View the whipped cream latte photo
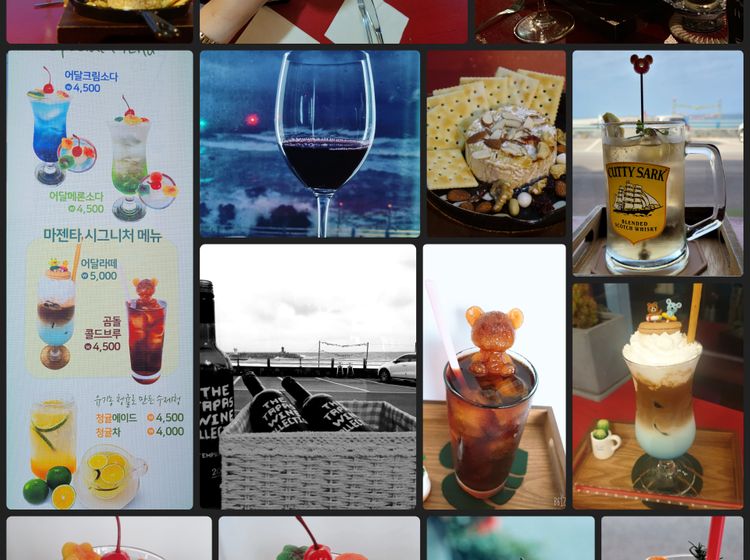Viewport: 750px width, 560px height. pos(657,396)
